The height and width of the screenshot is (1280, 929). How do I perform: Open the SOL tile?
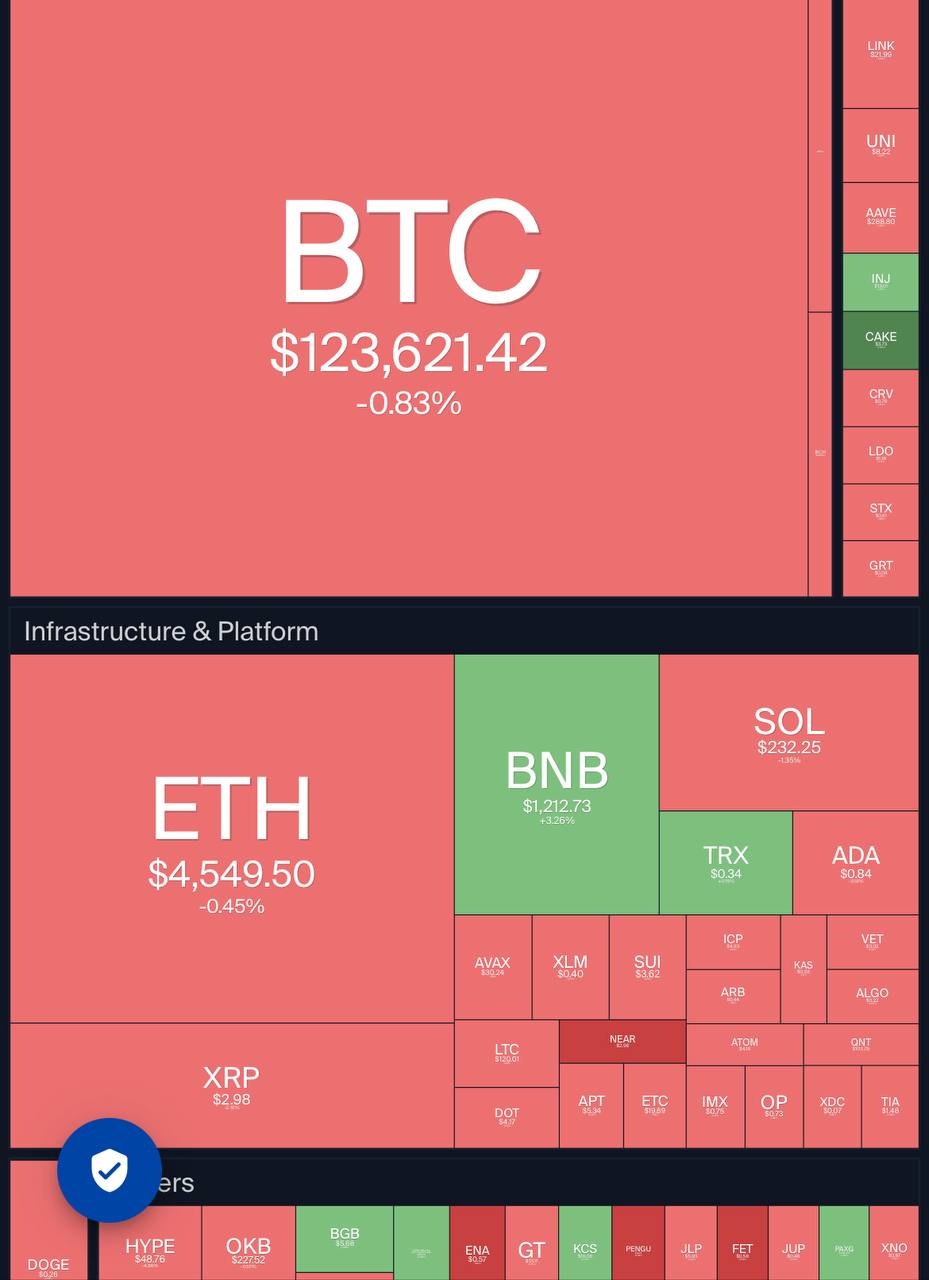click(x=789, y=732)
